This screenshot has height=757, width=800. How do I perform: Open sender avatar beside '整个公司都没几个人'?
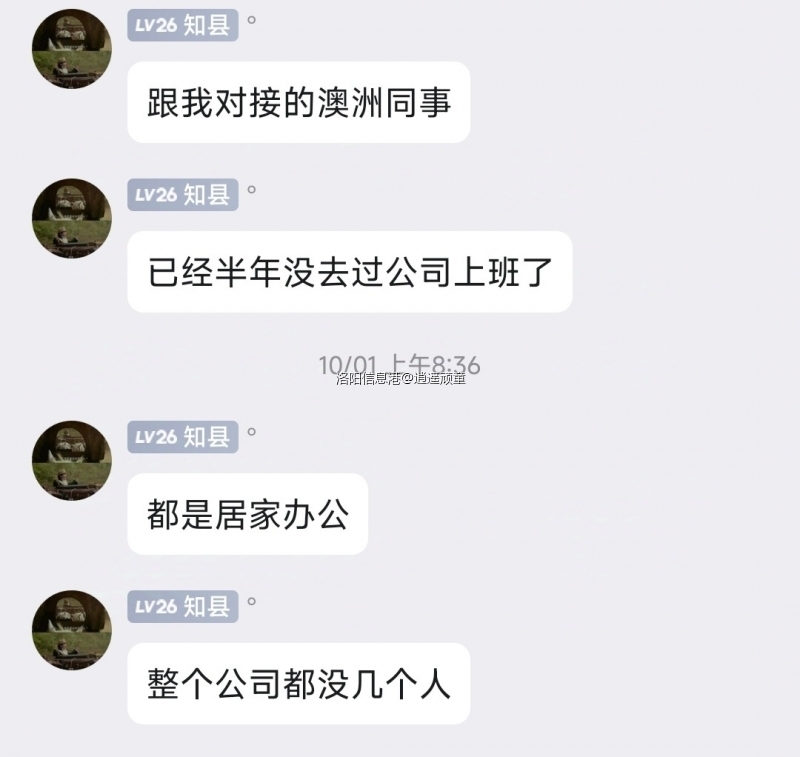pos(71,630)
